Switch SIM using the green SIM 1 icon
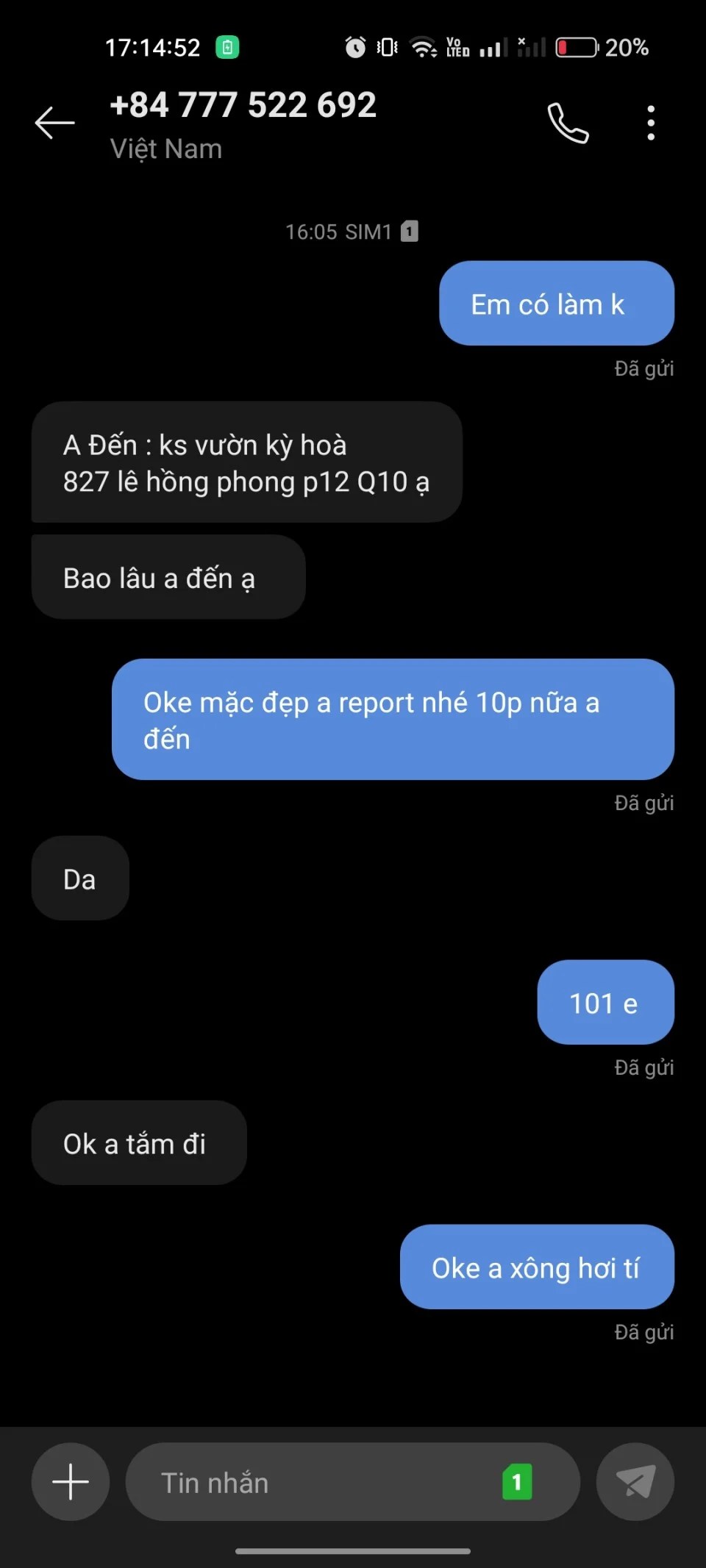The width and height of the screenshot is (706, 1568). pyautogui.click(x=517, y=1482)
